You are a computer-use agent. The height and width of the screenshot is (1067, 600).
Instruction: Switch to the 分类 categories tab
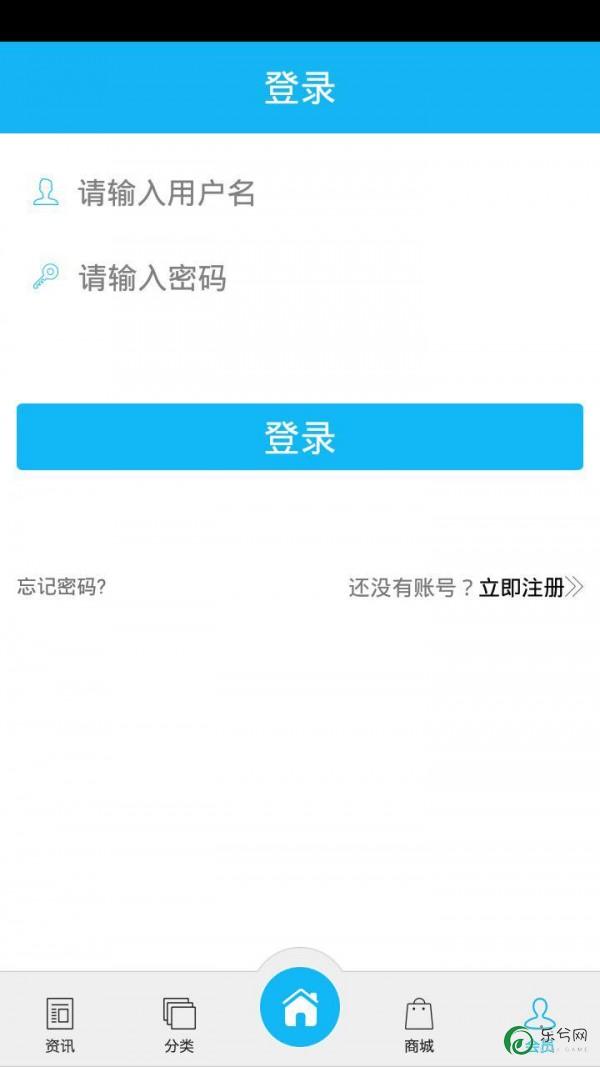(180, 1024)
